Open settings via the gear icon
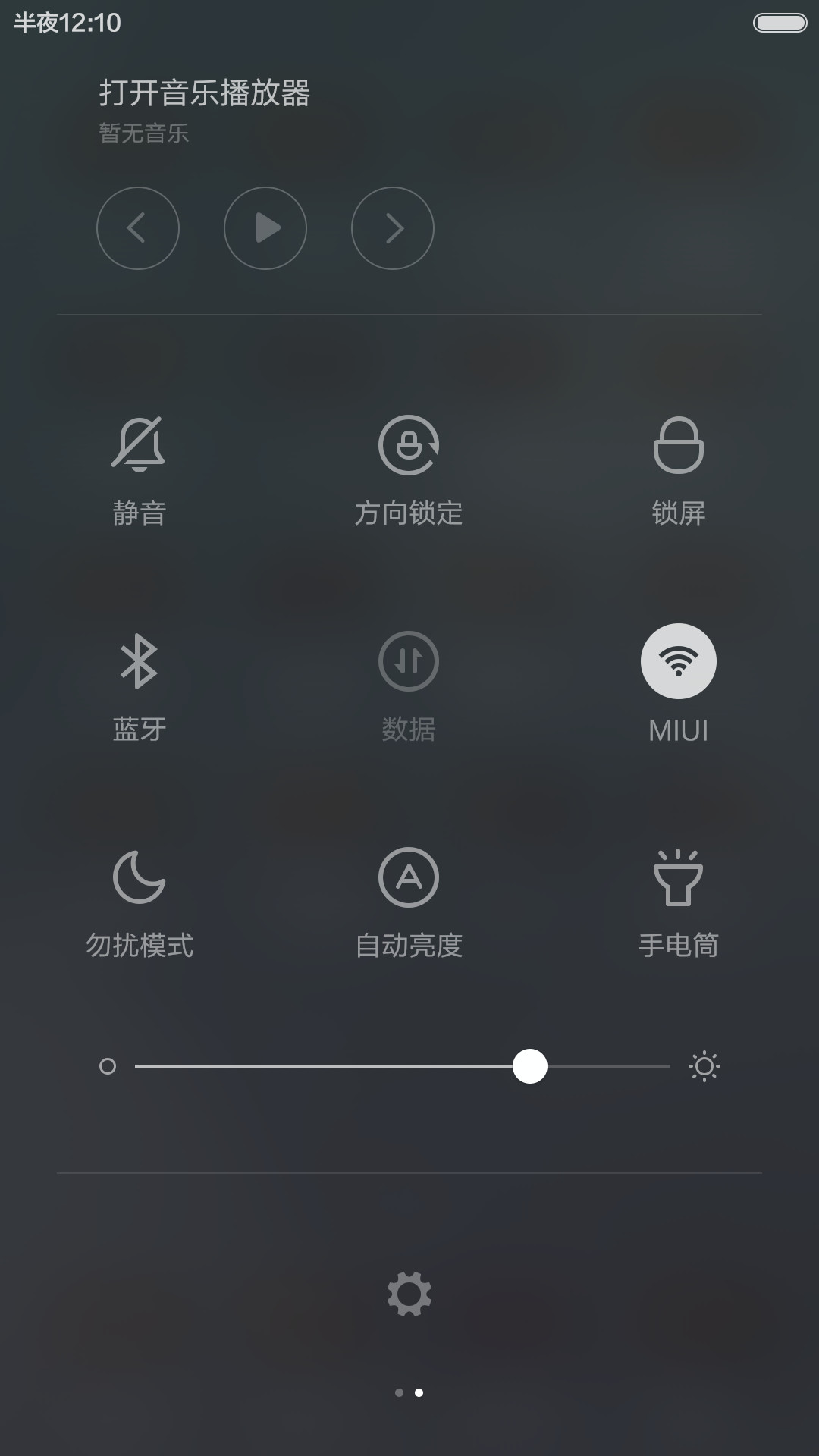 click(409, 1294)
